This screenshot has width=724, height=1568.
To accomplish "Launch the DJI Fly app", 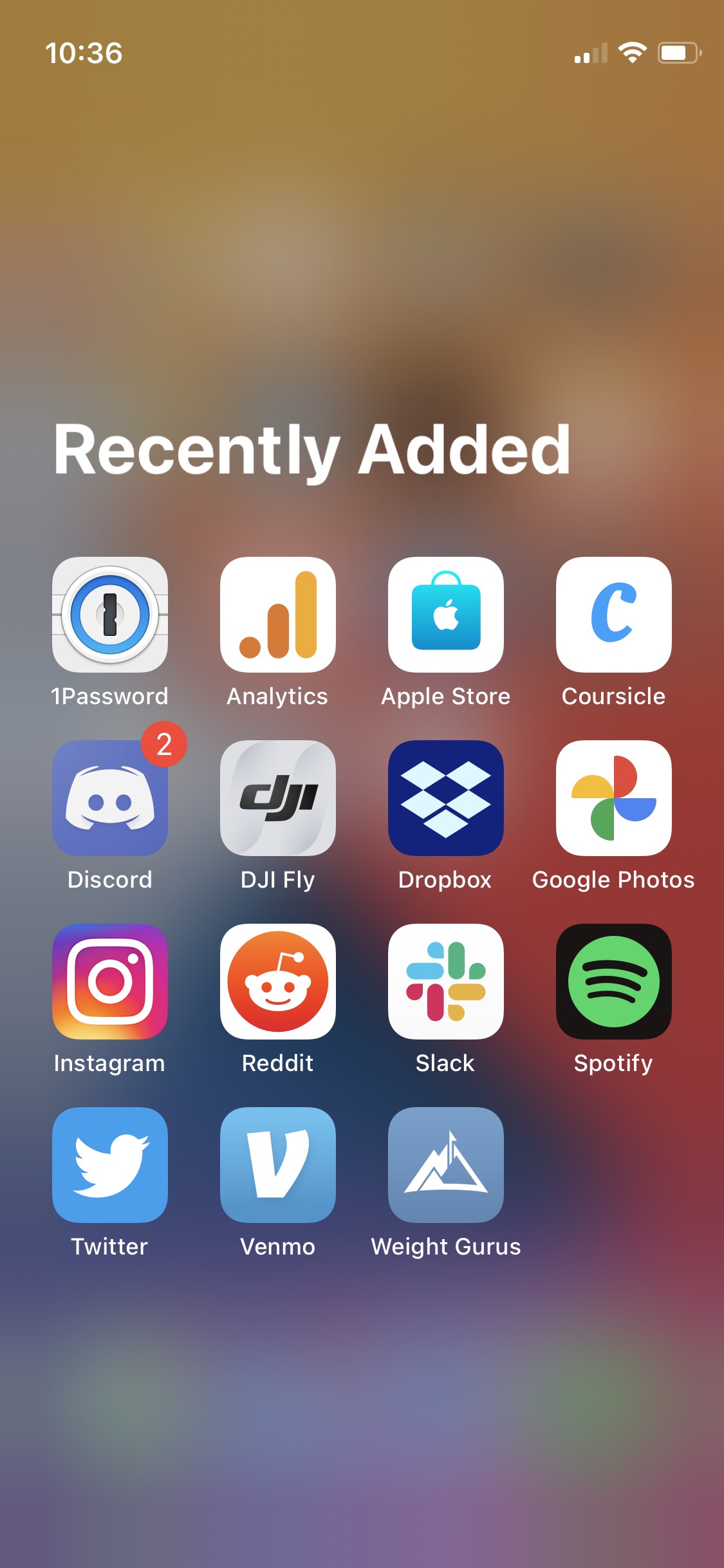I will pos(278,798).
